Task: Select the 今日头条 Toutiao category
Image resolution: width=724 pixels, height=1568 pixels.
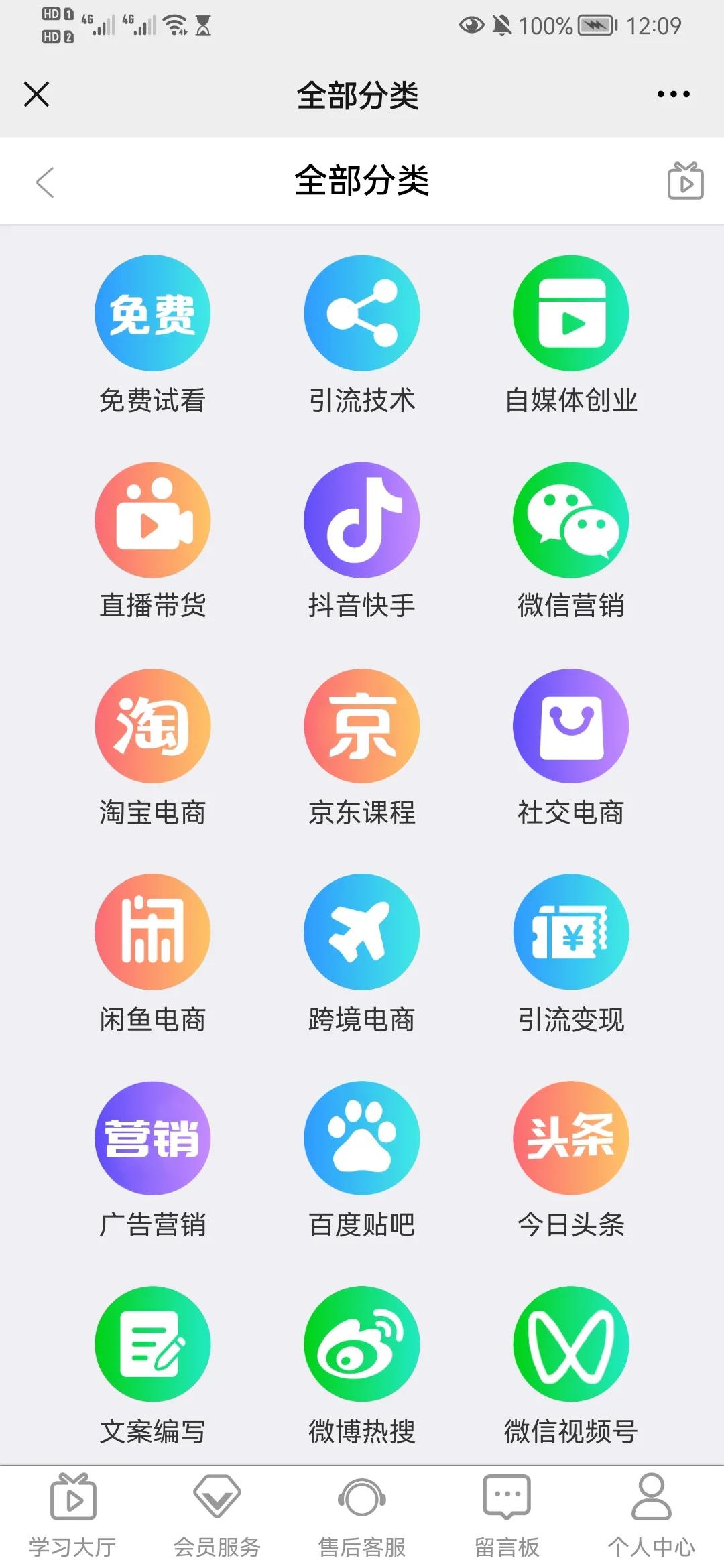Action: pyautogui.click(x=570, y=1139)
